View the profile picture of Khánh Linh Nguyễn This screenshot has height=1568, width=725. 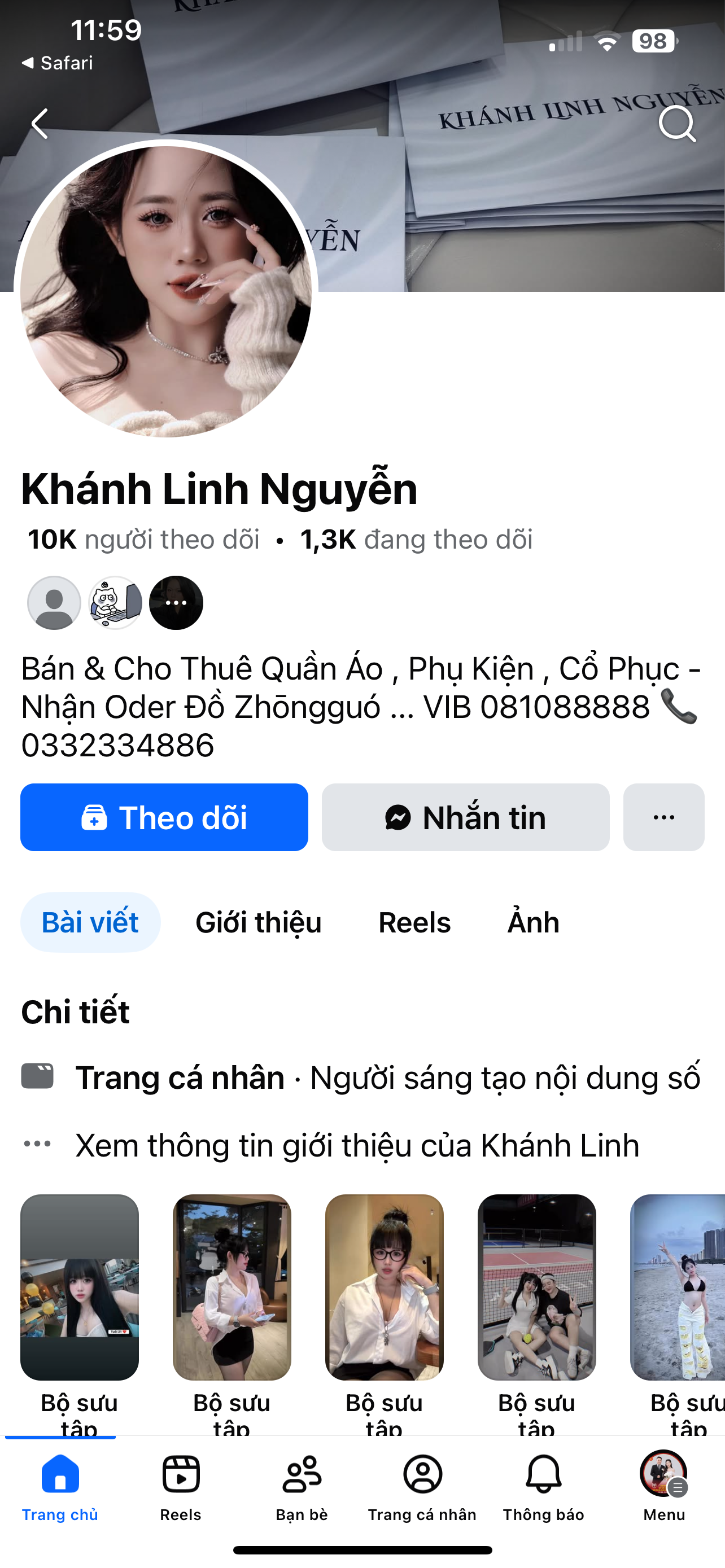click(x=165, y=291)
